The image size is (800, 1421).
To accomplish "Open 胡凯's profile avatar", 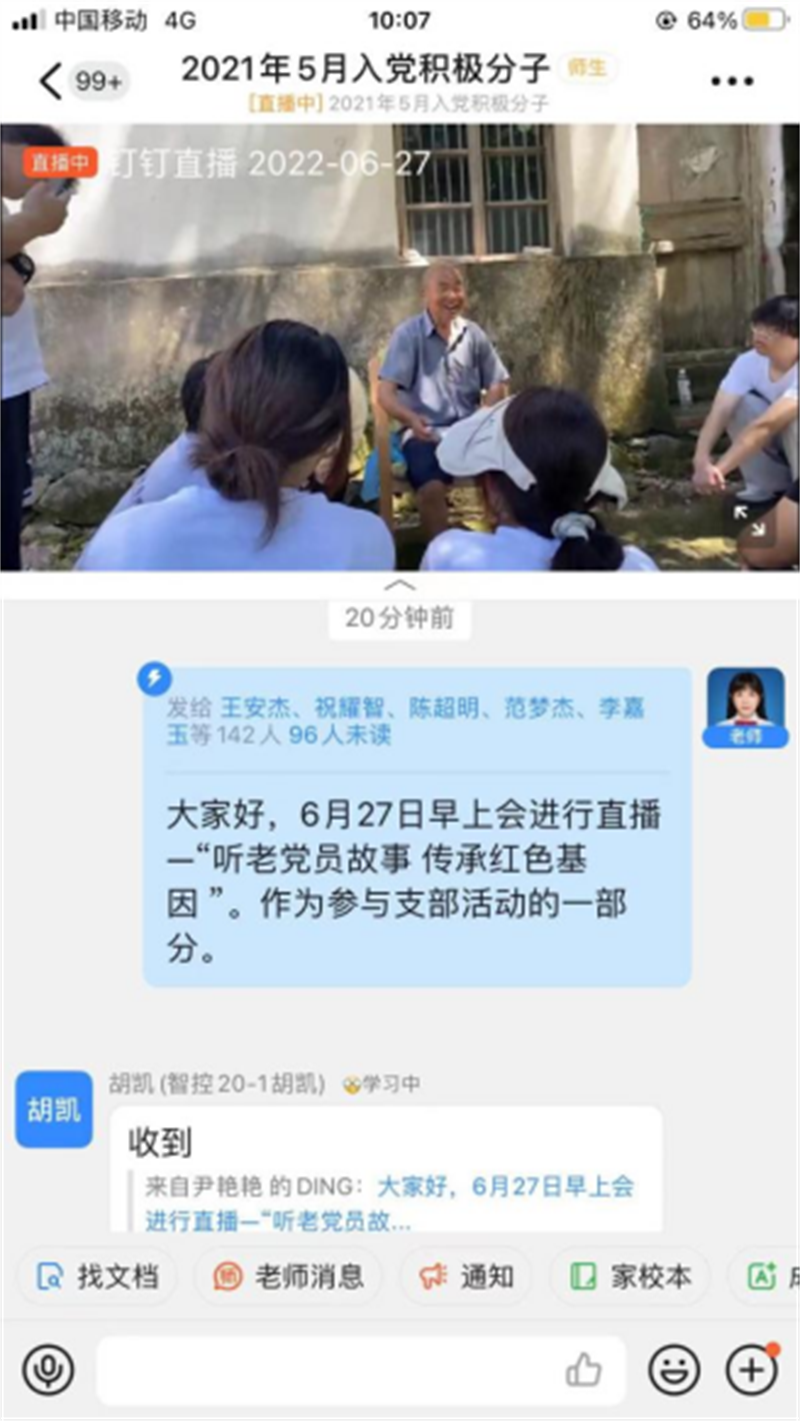I will point(54,1109).
